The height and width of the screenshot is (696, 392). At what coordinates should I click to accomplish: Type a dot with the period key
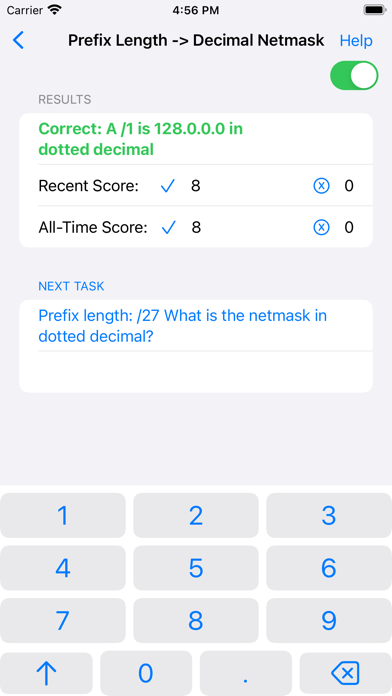coord(246,673)
